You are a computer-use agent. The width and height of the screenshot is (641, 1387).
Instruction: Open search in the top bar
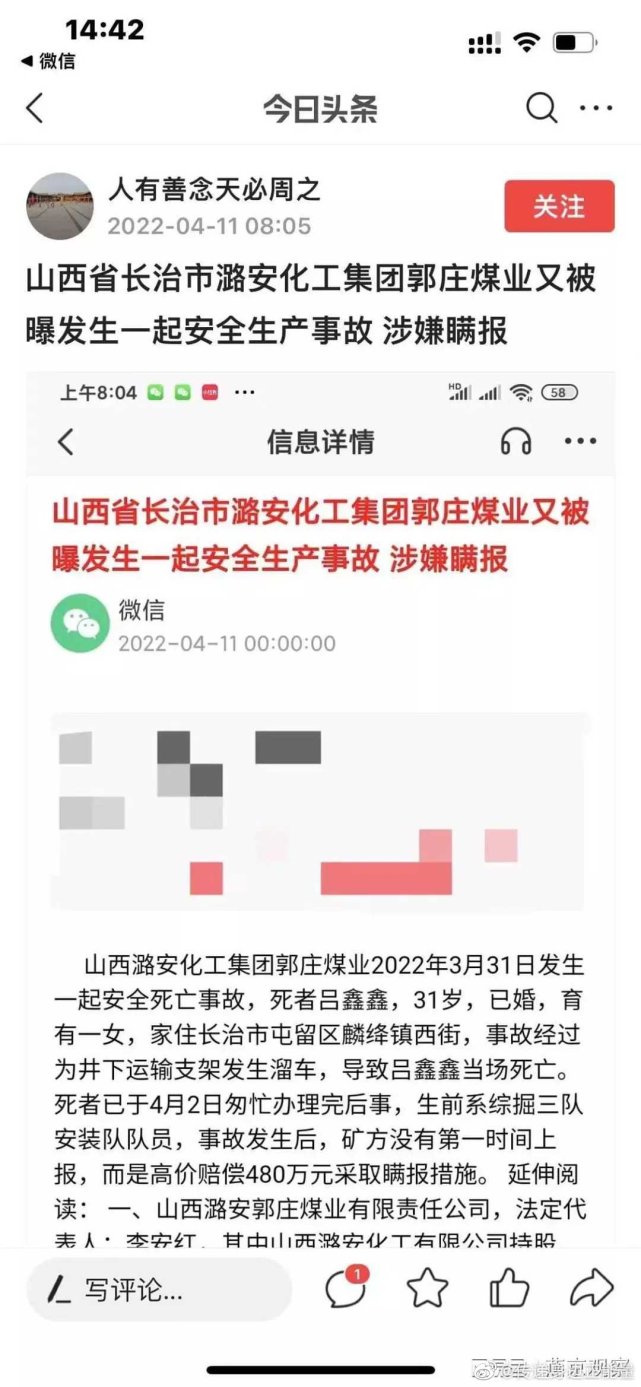pyautogui.click(x=541, y=108)
